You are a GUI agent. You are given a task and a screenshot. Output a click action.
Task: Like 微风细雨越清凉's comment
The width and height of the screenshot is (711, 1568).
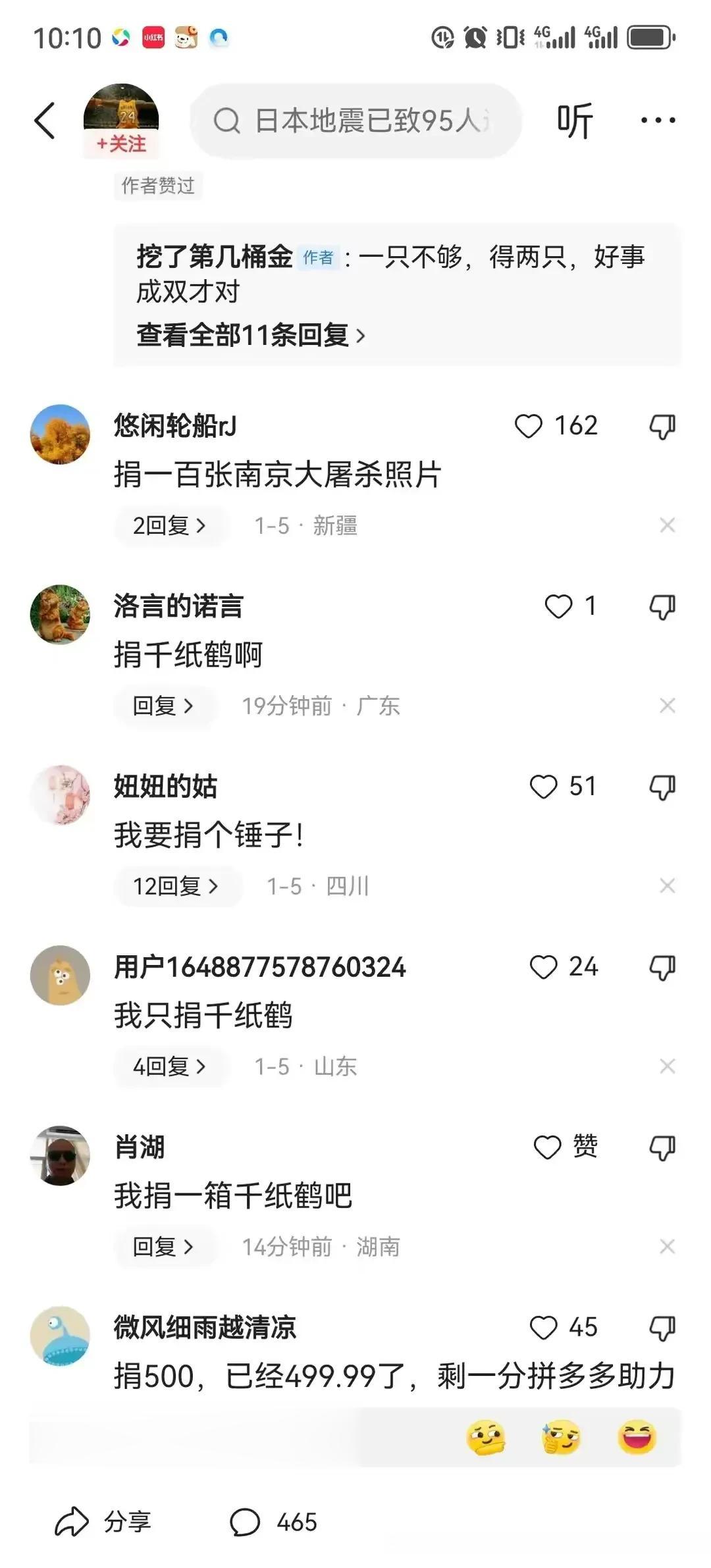tap(544, 1328)
